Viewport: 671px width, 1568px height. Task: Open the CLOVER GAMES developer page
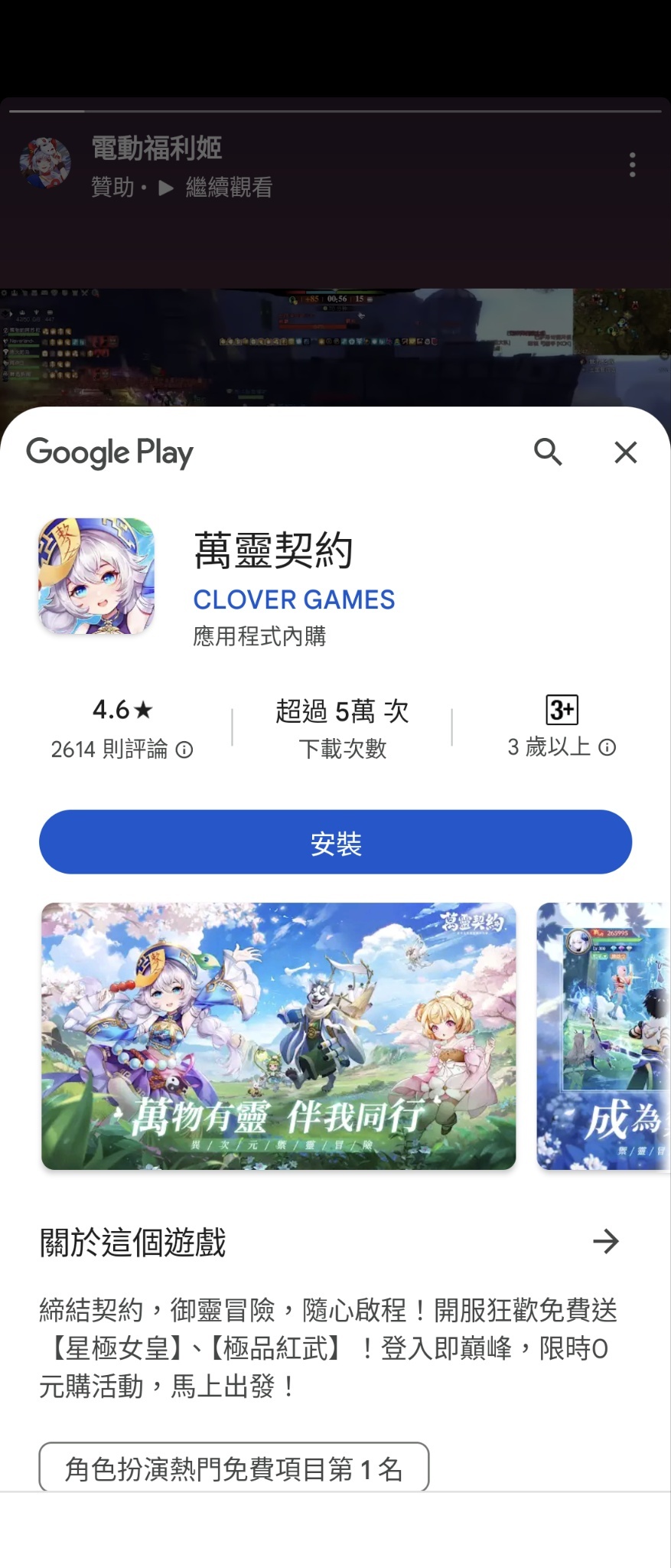click(294, 599)
